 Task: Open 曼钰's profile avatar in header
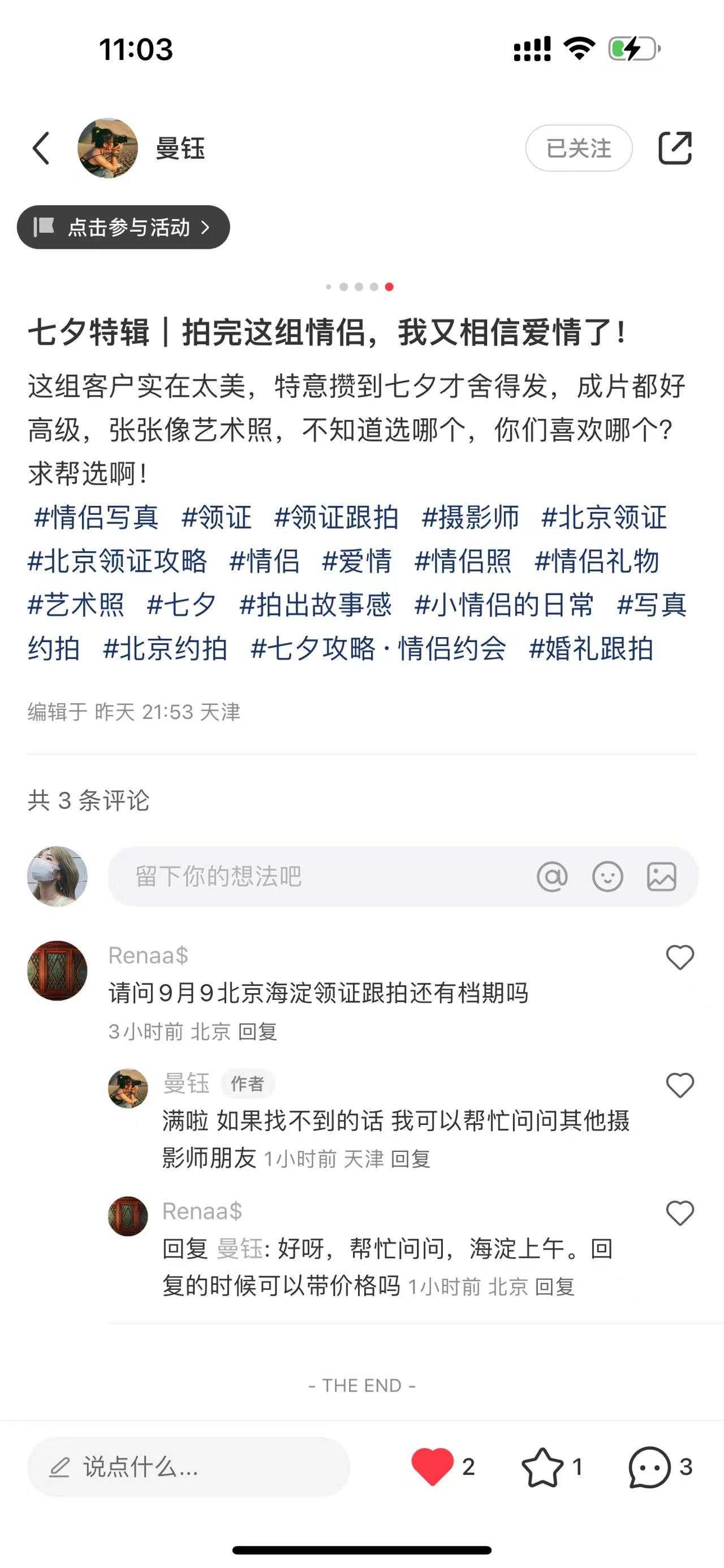pyautogui.click(x=108, y=149)
